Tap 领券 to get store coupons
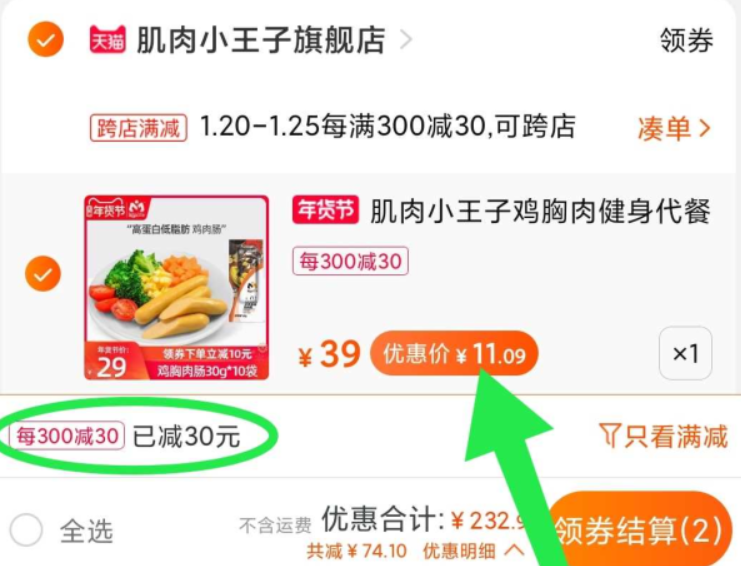The width and height of the screenshot is (741, 566). pos(686,41)
